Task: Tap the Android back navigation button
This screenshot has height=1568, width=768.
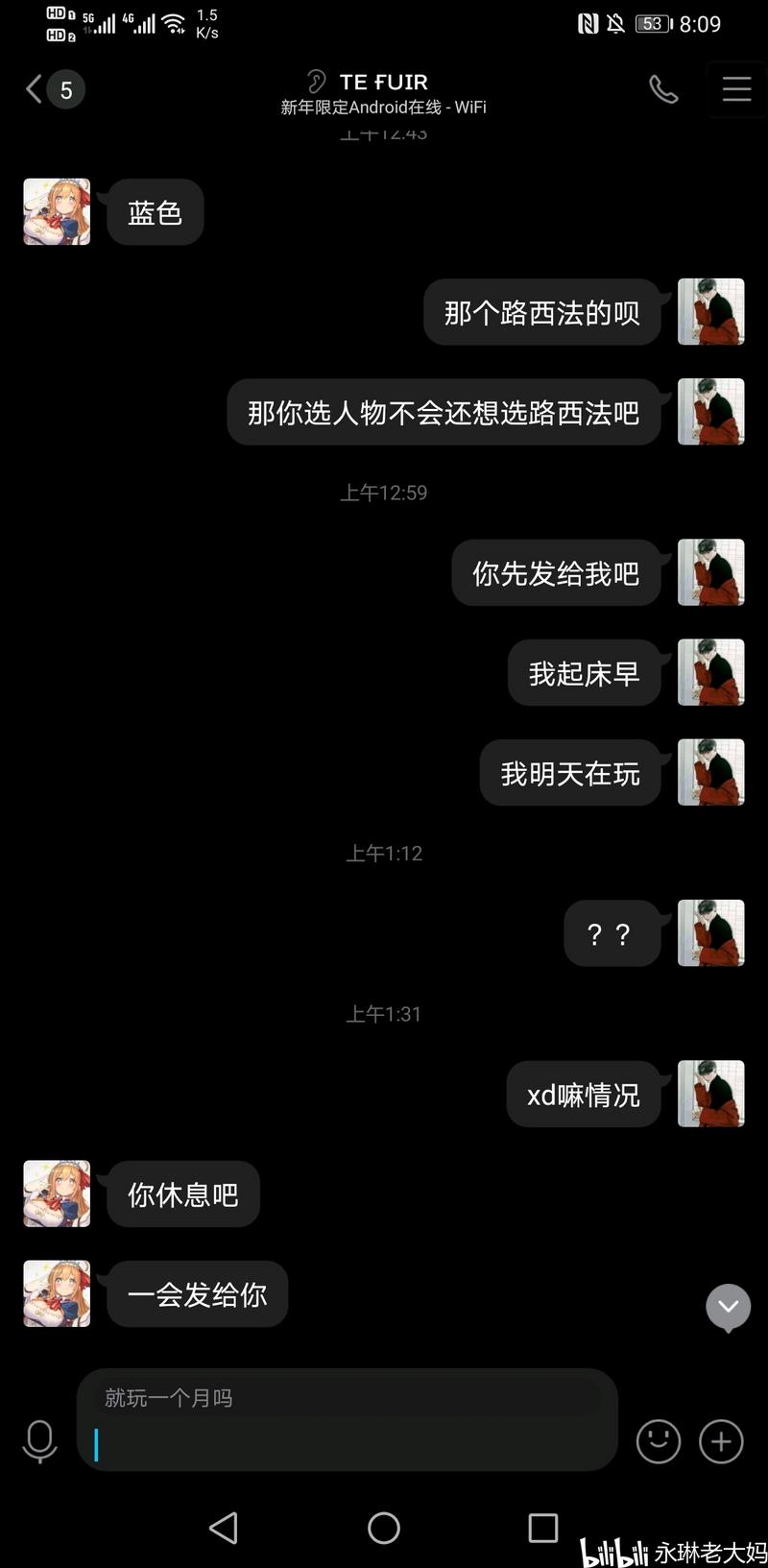Action: tap(224, 1528)
